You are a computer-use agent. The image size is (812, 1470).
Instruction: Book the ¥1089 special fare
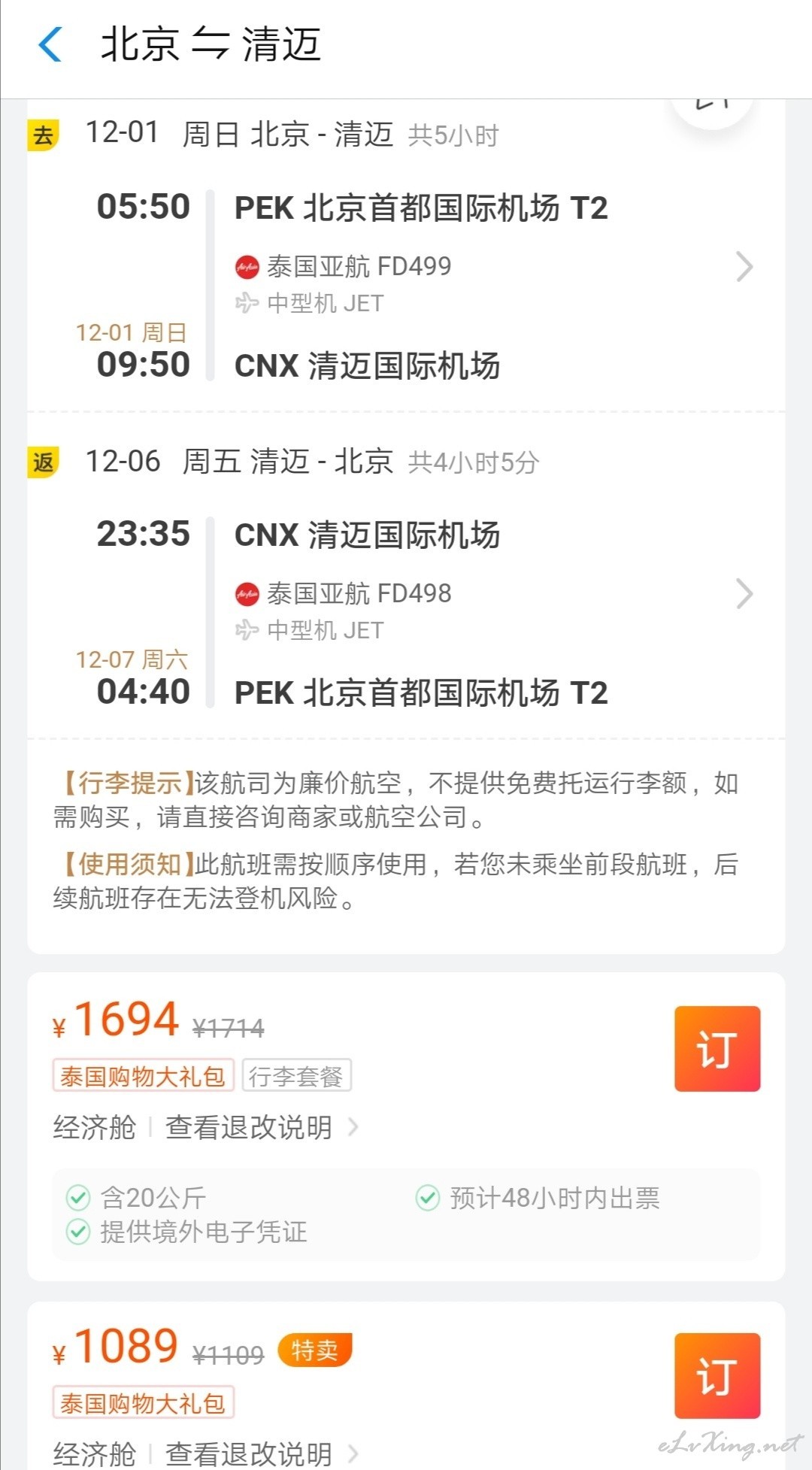click(x=717, y=1375)
